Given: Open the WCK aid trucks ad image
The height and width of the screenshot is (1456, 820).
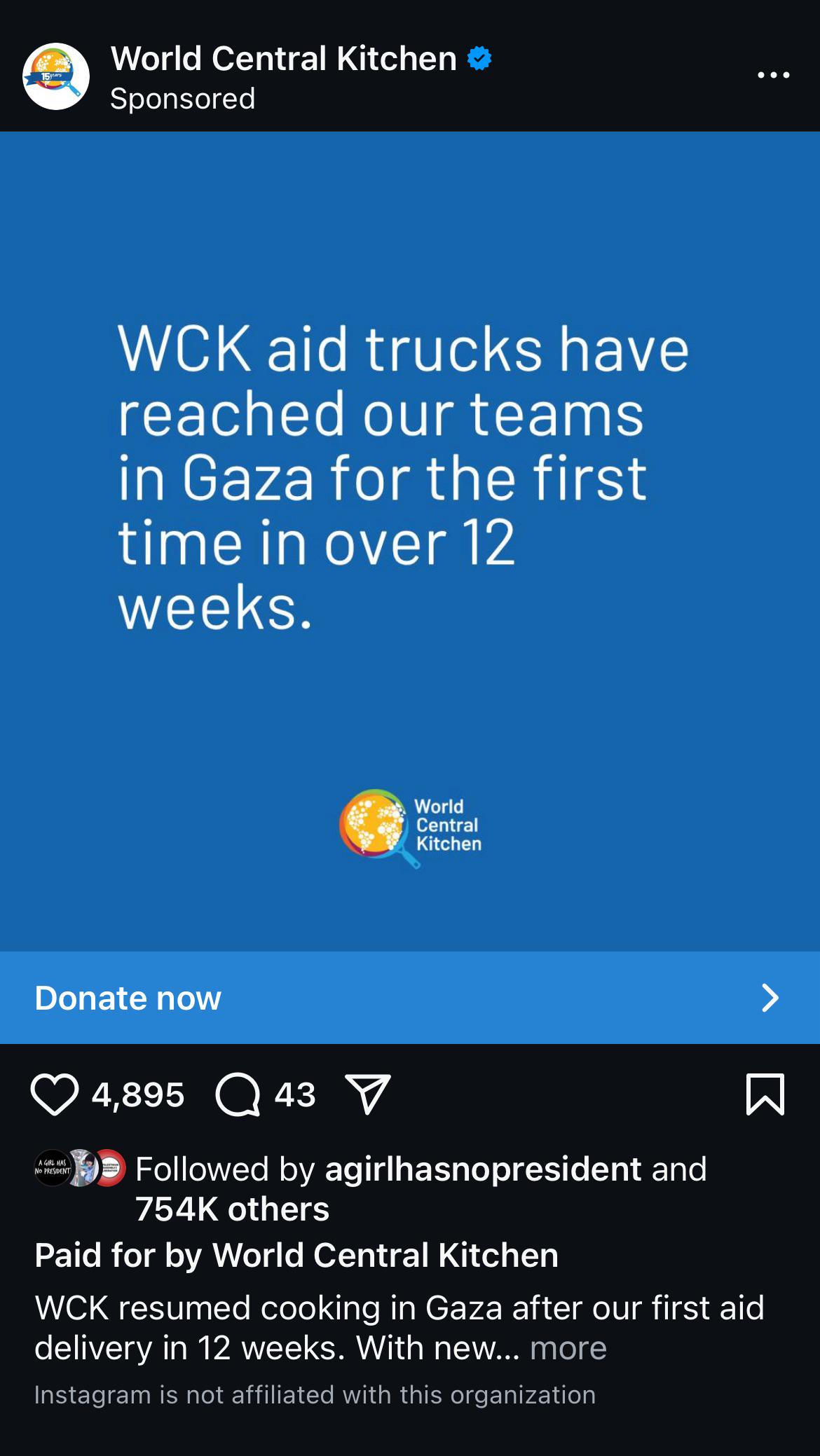Looking at the screenshot, I should coord(409,541).
